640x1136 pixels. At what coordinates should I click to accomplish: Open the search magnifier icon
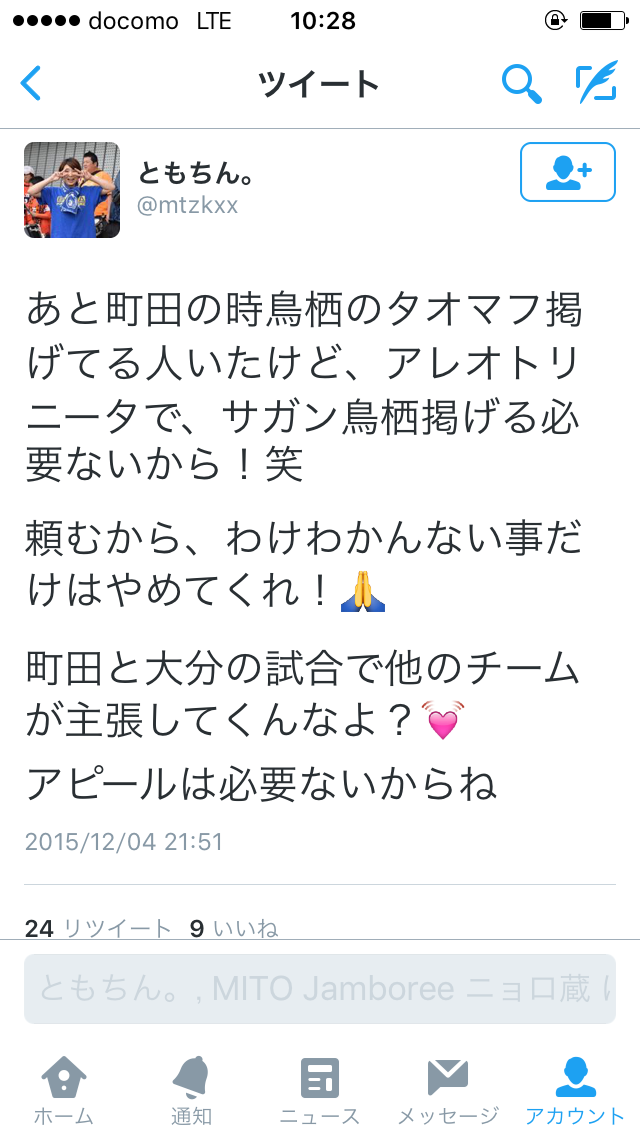click(521, 84)
